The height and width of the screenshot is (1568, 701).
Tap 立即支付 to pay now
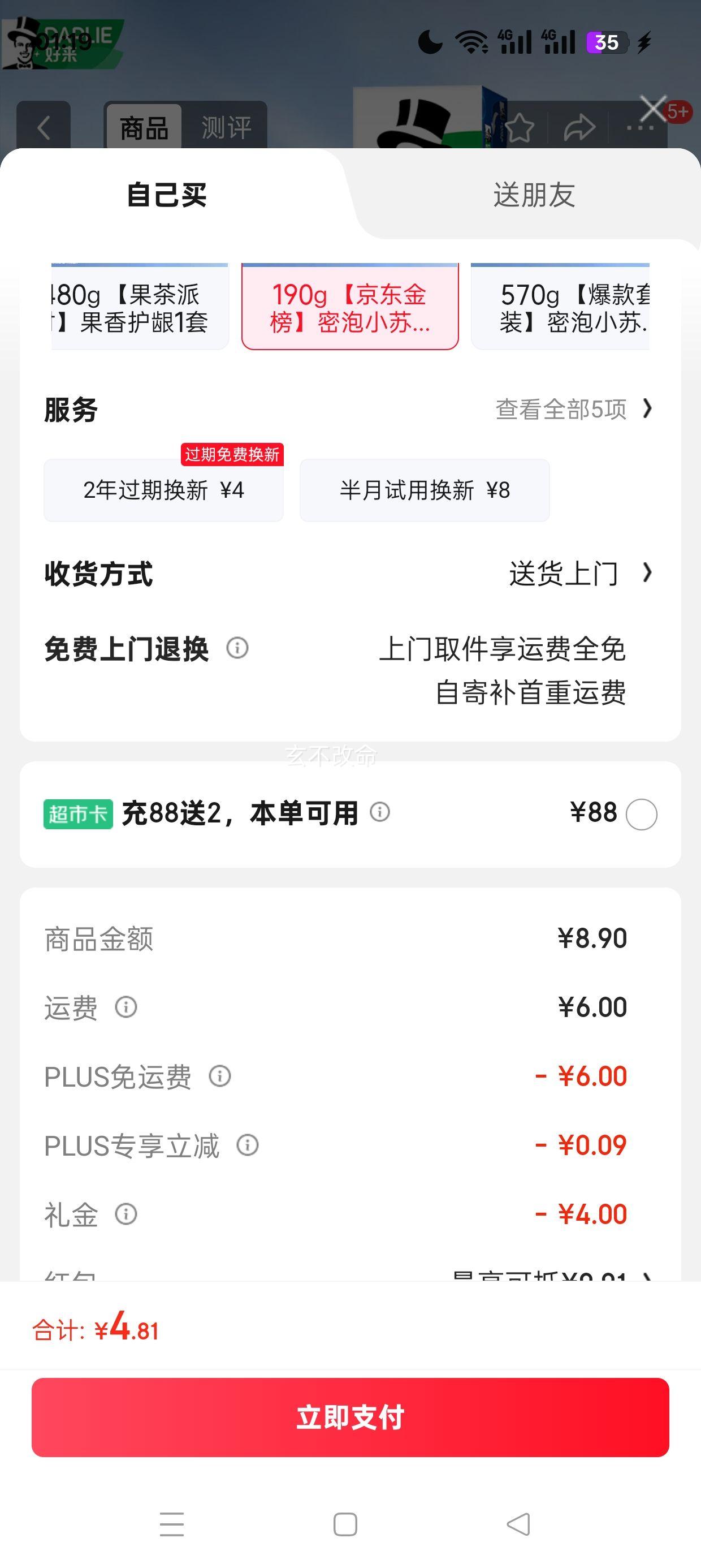pyautogui.click(x=350, y=1417)
